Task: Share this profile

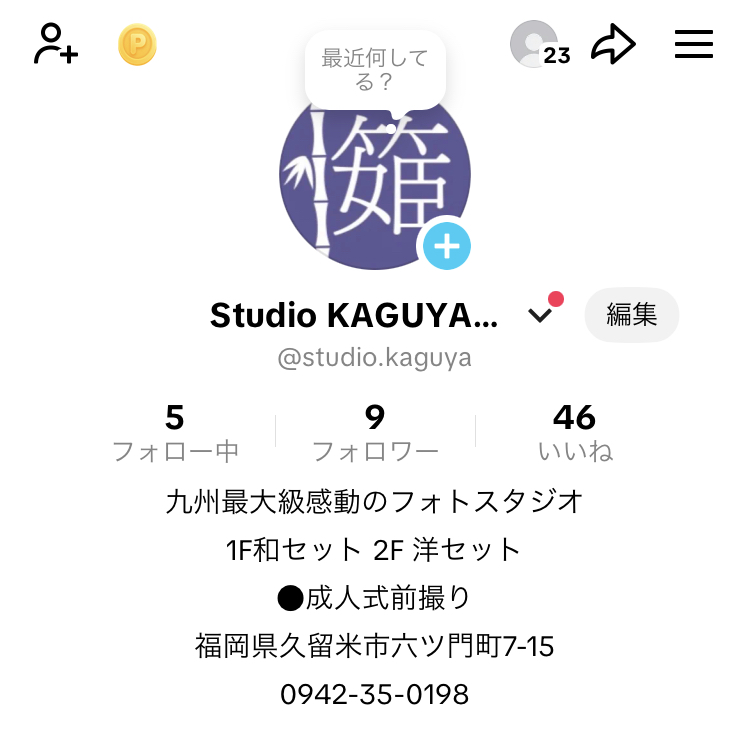Action: pos(613,45)
